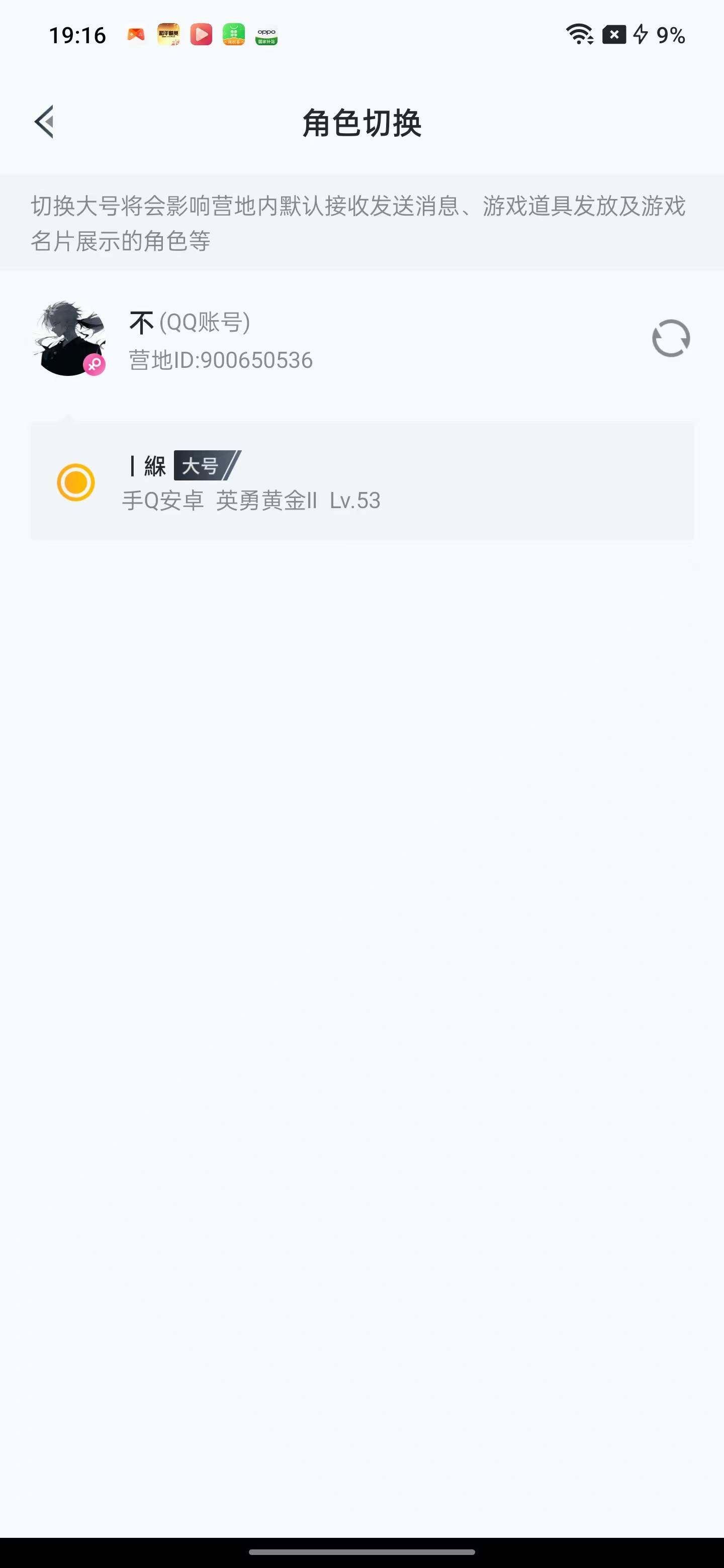Select the radio button next to role 丨緸
This screenshot has height=1568, width=724.
coord(75,481)
